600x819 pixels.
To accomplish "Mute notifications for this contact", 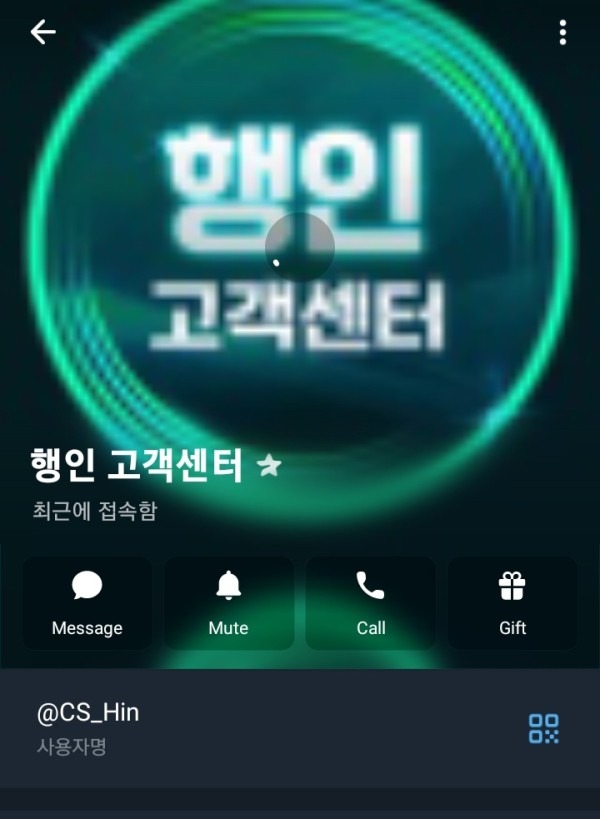I will tap(228, 603).
